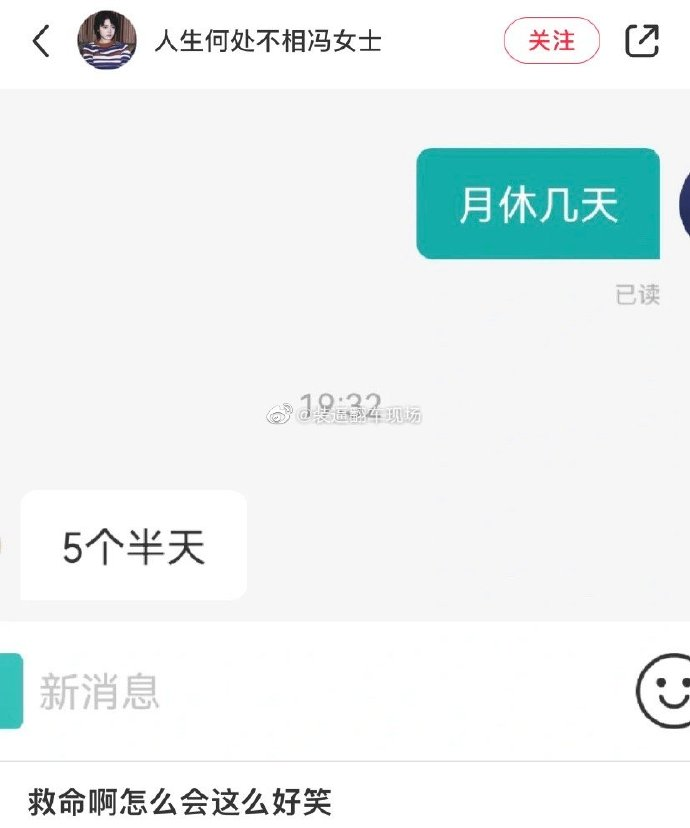Image resolution: width=690 pixels, height=828 pixels.
Task: Go back from this post
Action: pyautogui.click(x=40, y=41)
